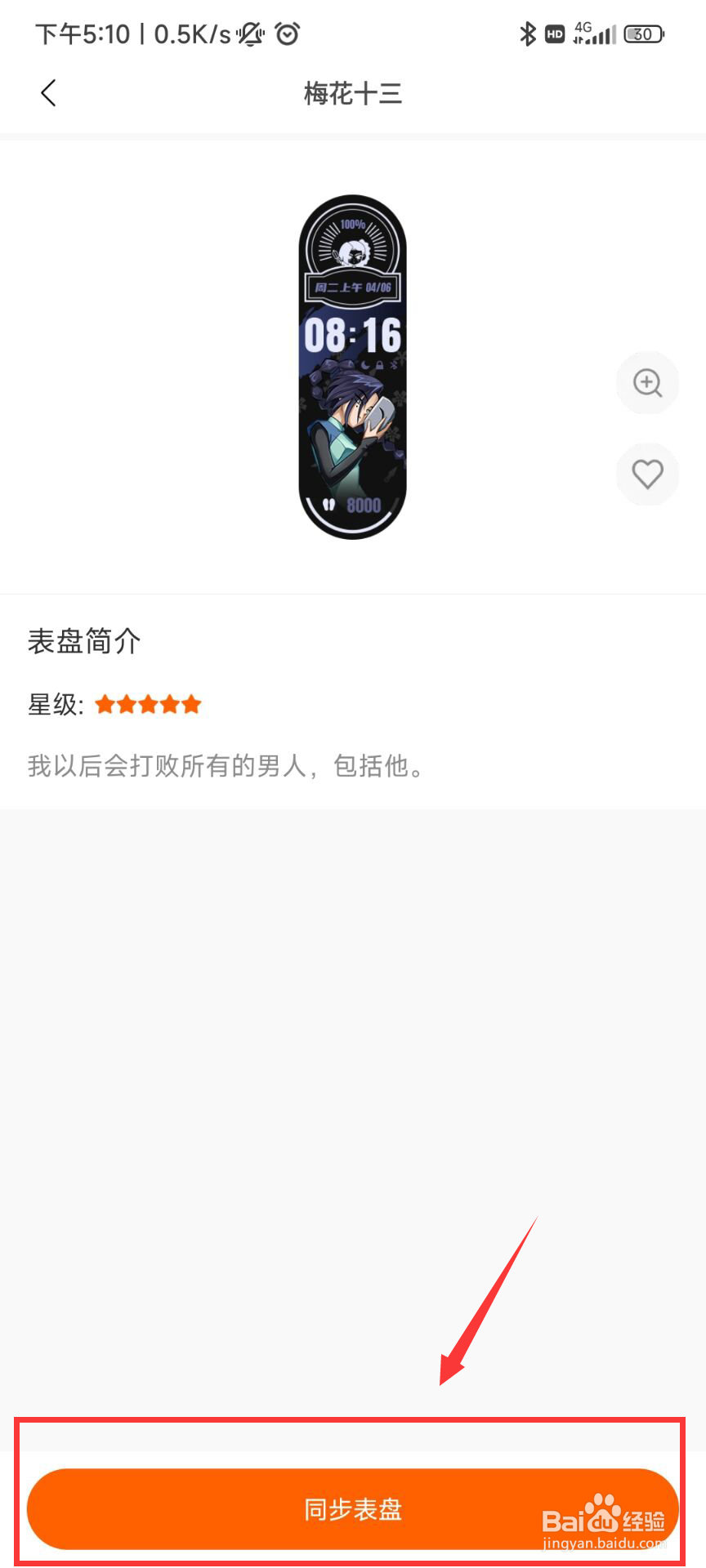
Task: Tap the magnifier zoom icon to enlarge preview
Action: tap(647, 382)
